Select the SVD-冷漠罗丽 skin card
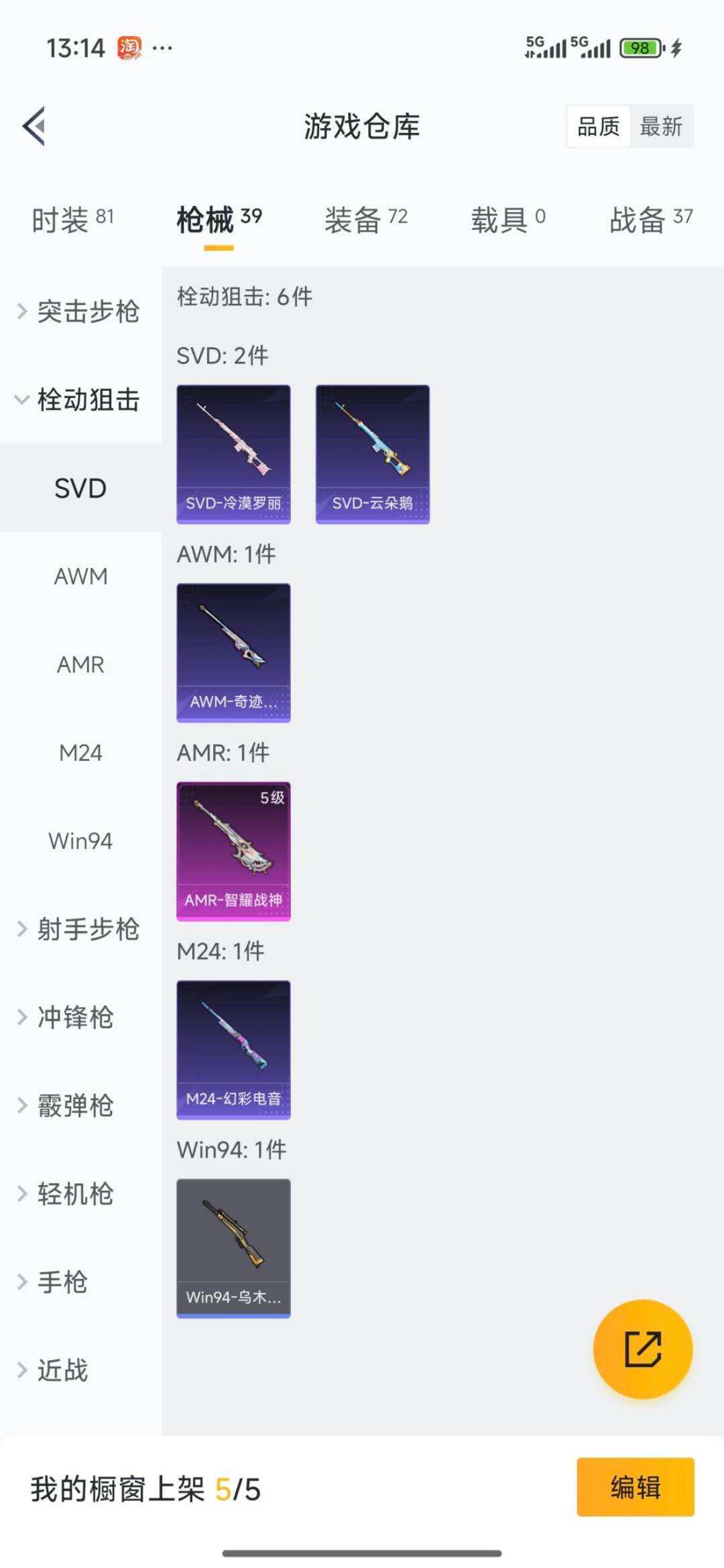Viewport: 724px width, 1568px height. [x=233, y=452]
